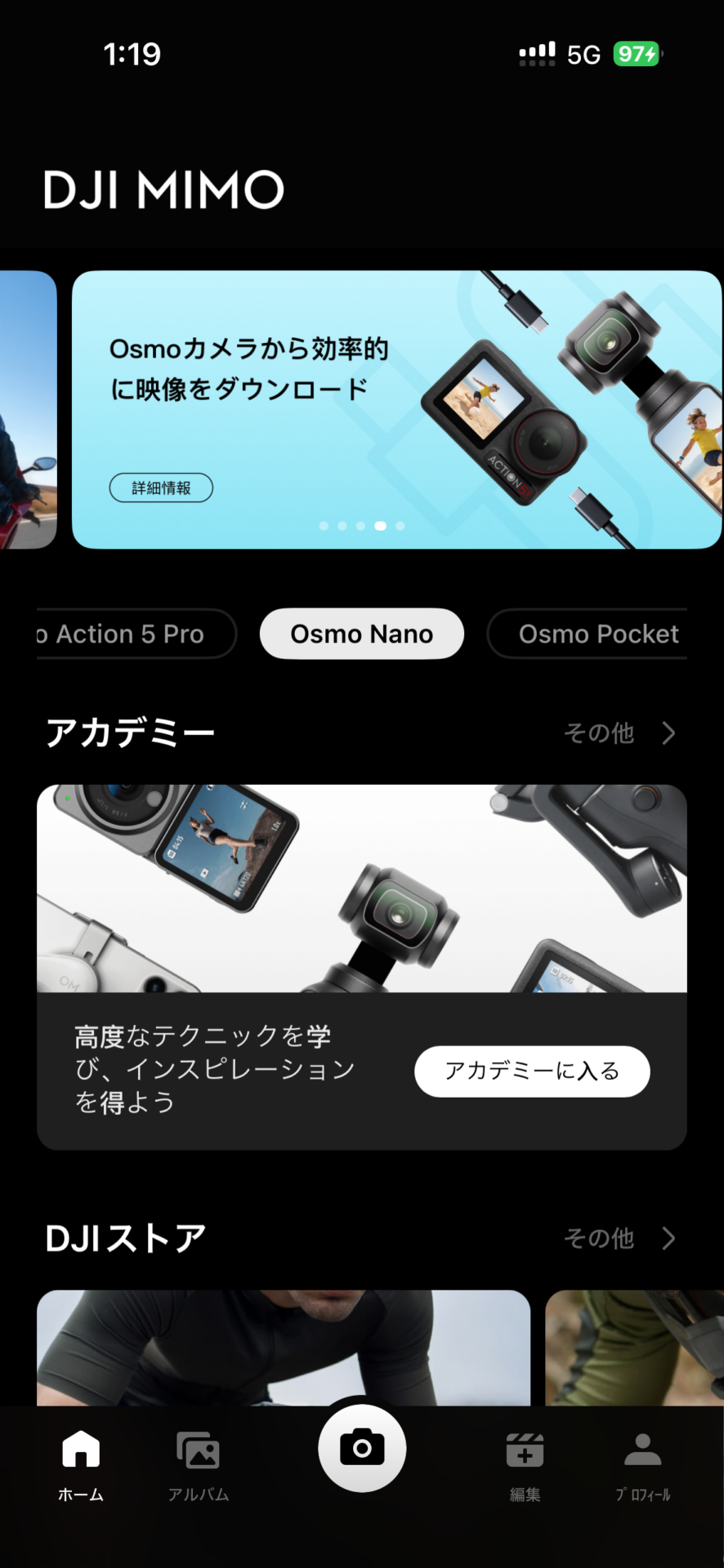Open その他 next to DJIストア

click(619, 1238)
